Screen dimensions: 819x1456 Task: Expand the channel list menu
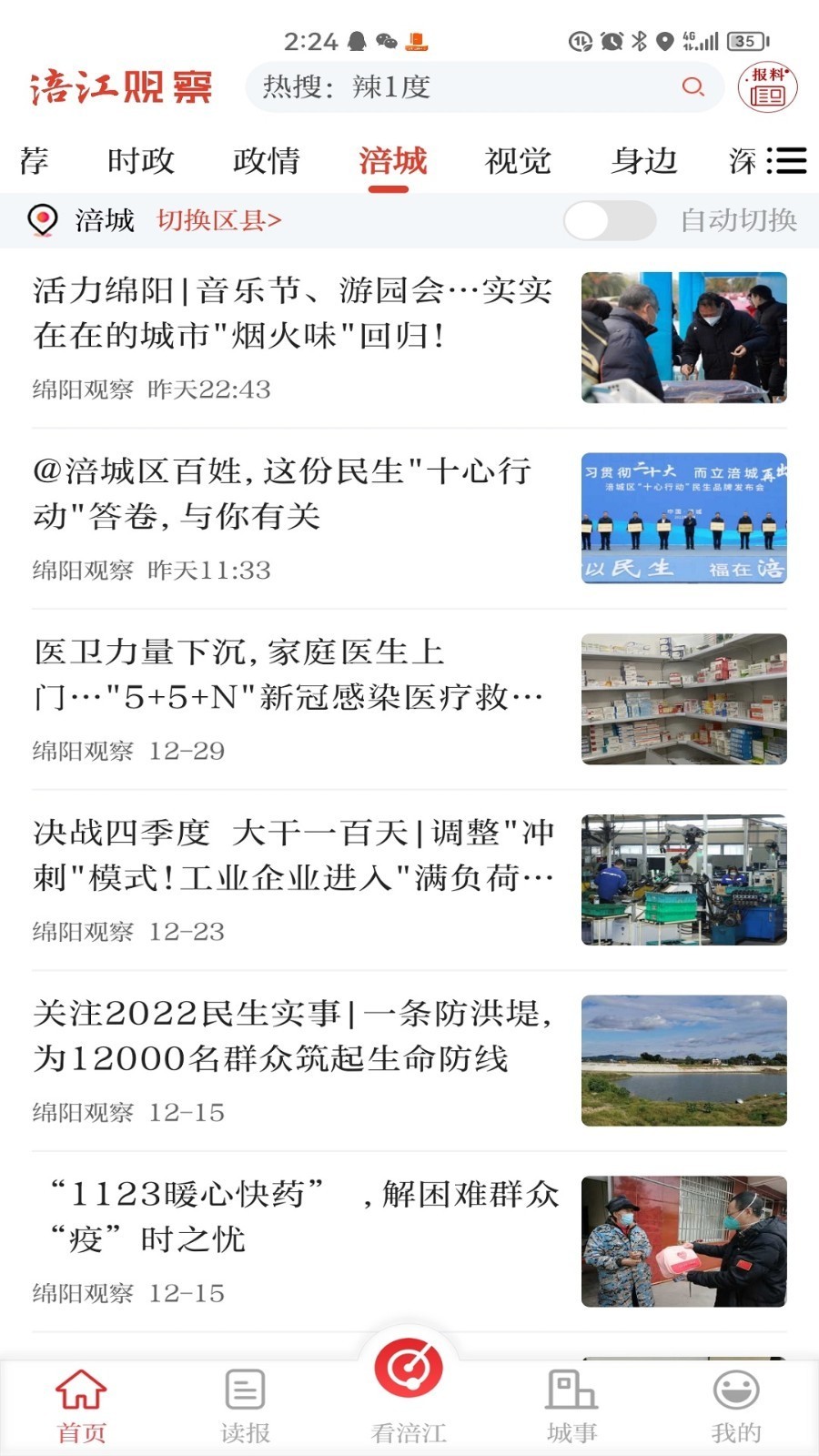point(787,161)
